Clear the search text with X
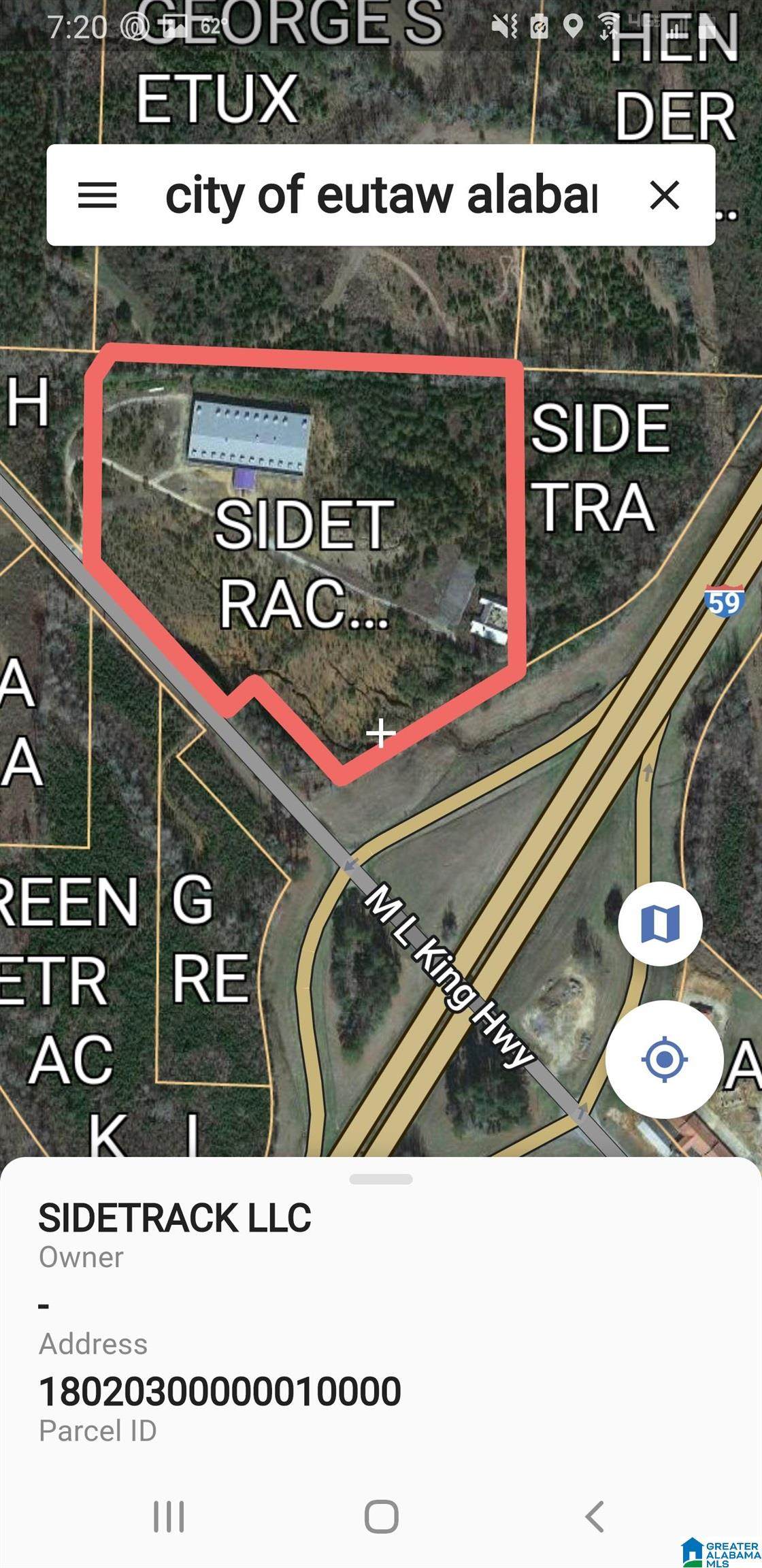 pyautogui.click(x=664, y=195)
